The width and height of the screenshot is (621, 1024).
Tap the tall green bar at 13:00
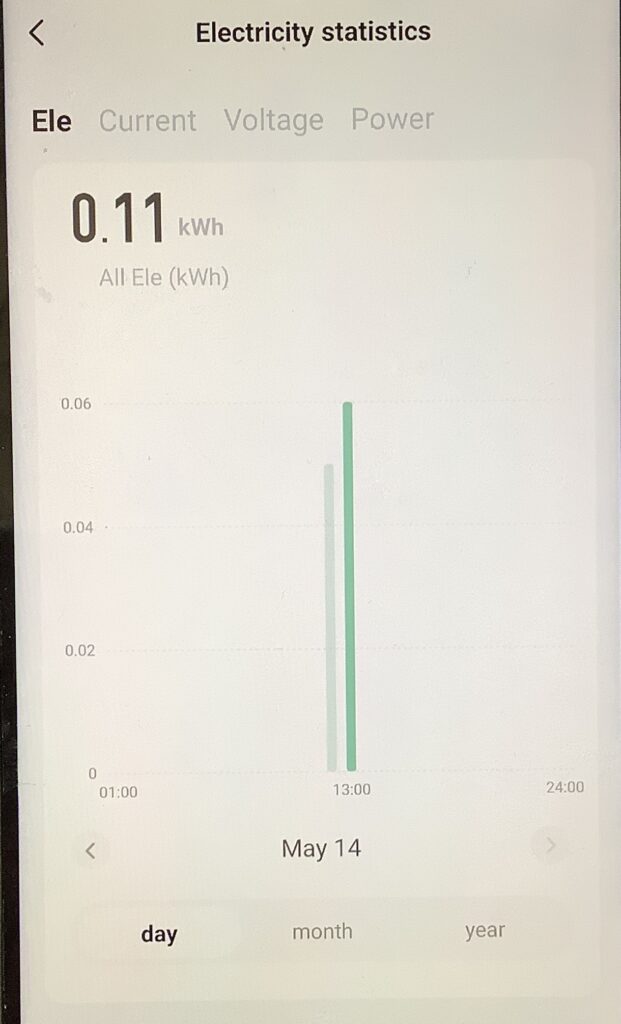coord(349,586)
